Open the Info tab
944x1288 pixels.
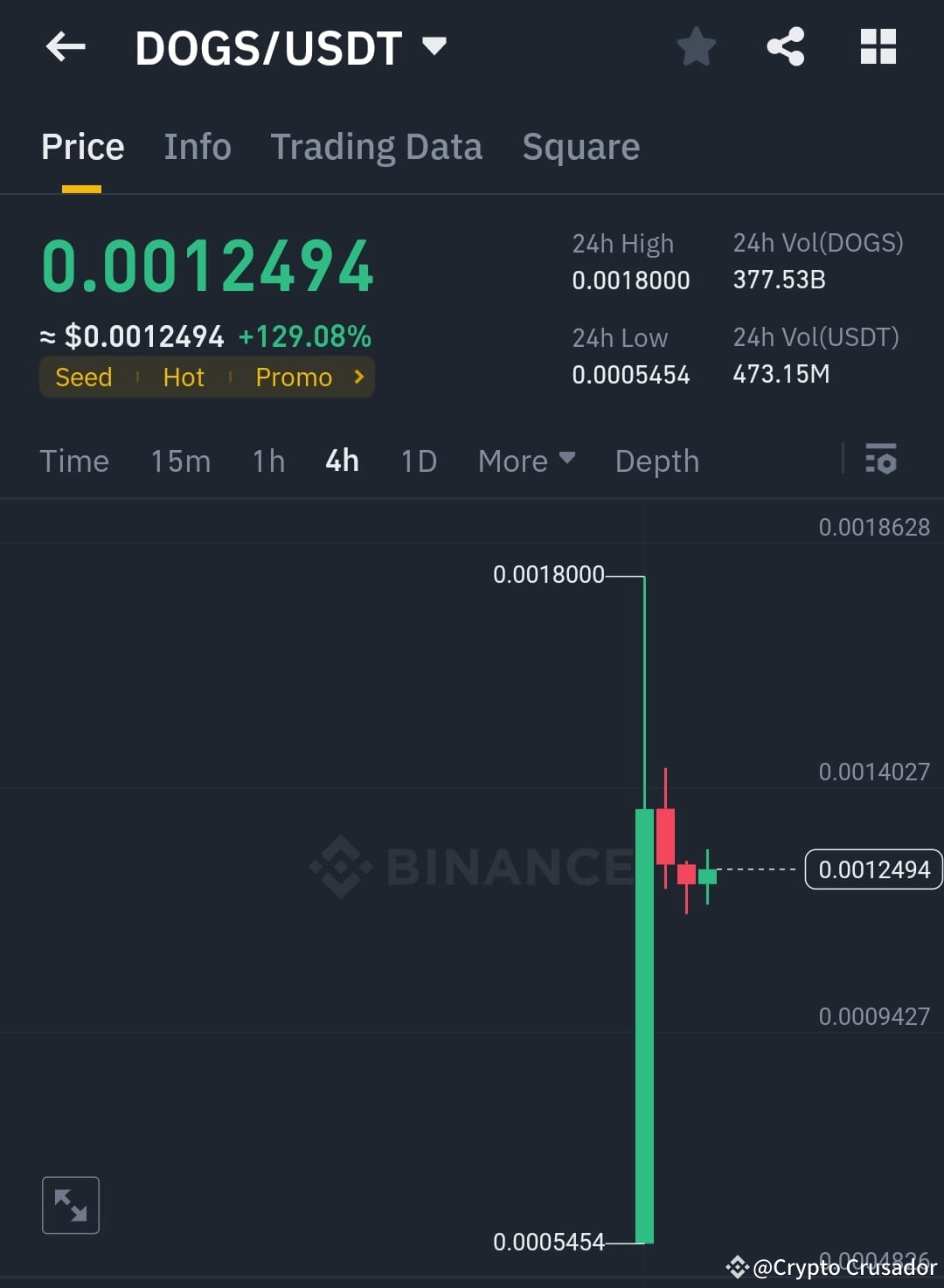(x=197, y=146)
